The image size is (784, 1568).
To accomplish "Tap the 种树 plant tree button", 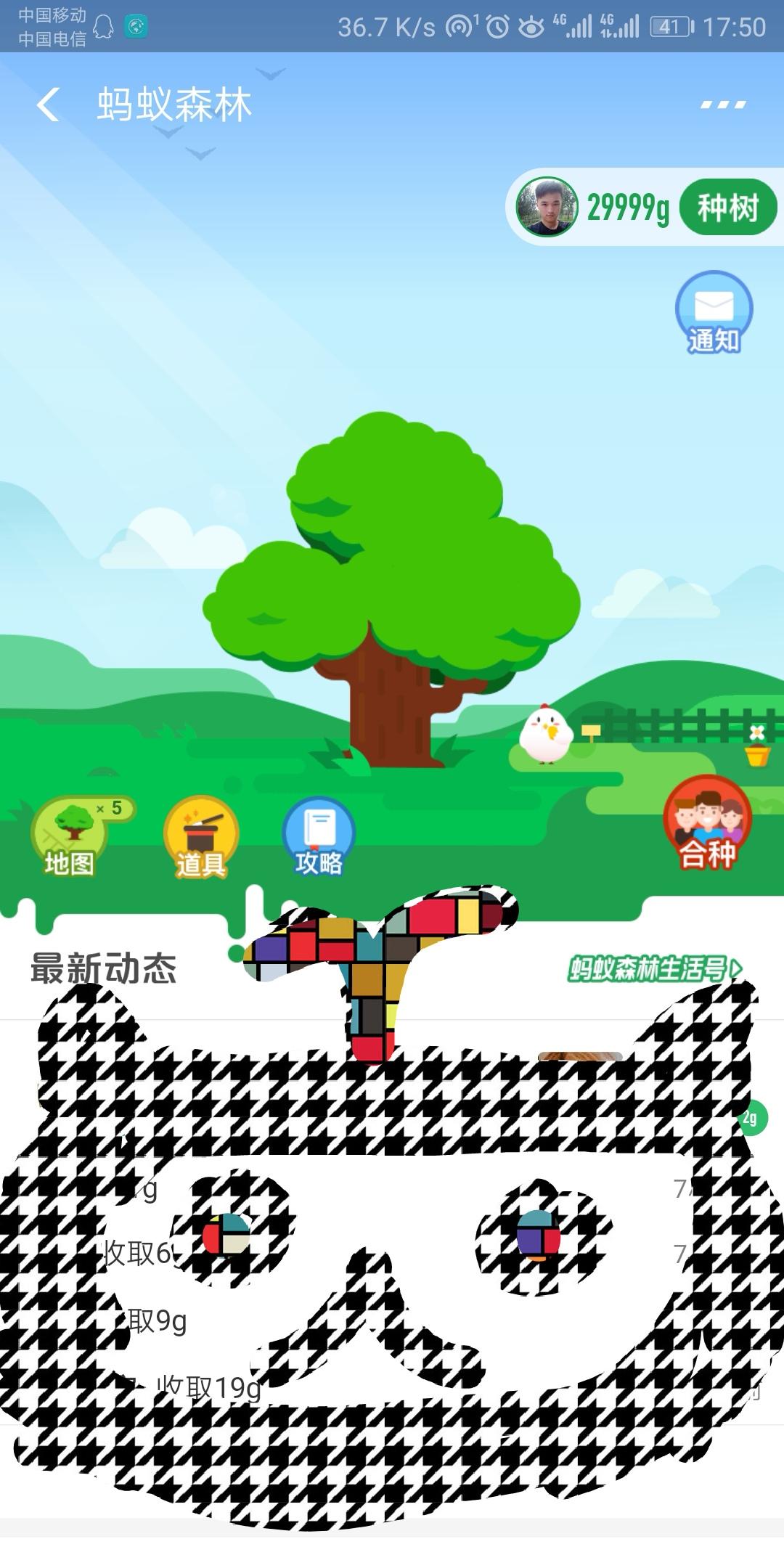I will (727, 208).
